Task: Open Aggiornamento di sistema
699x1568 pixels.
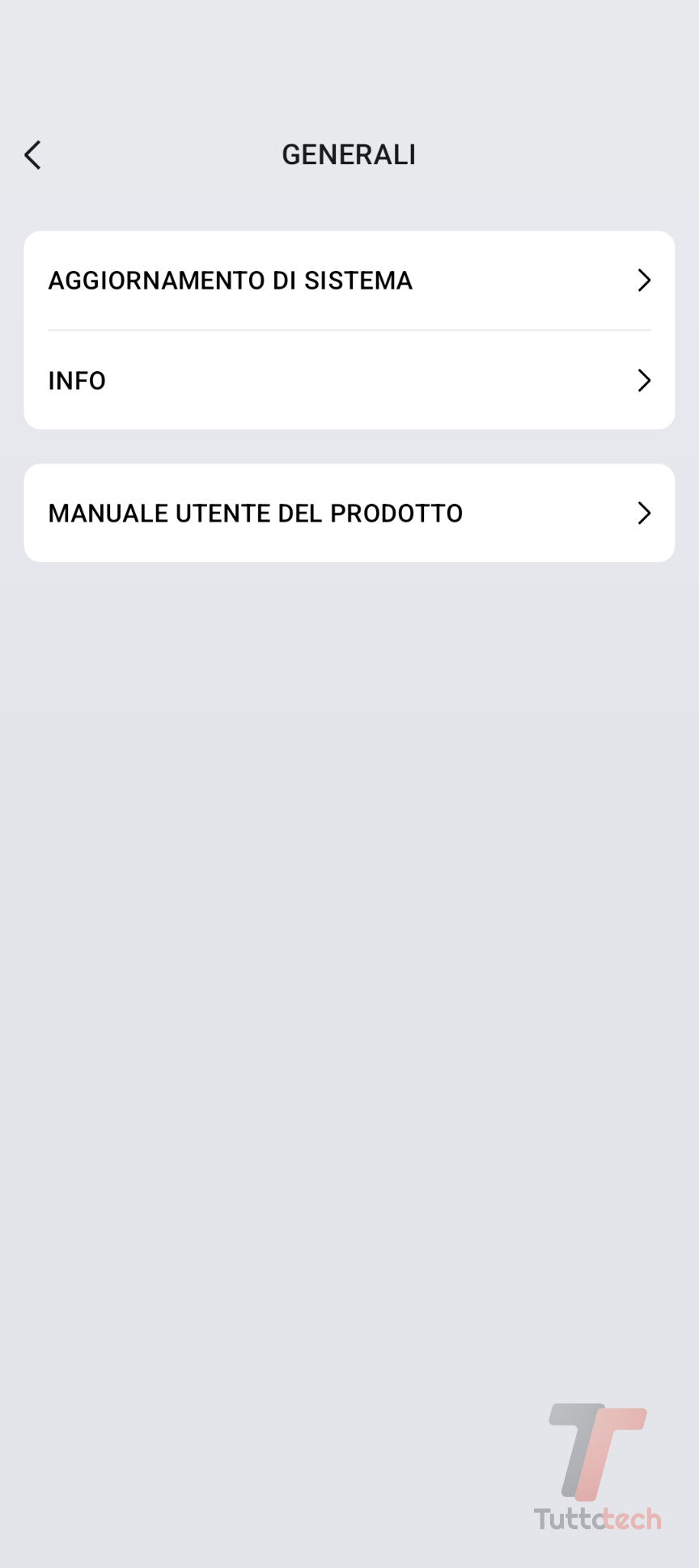Action: (x=349, y=281)
